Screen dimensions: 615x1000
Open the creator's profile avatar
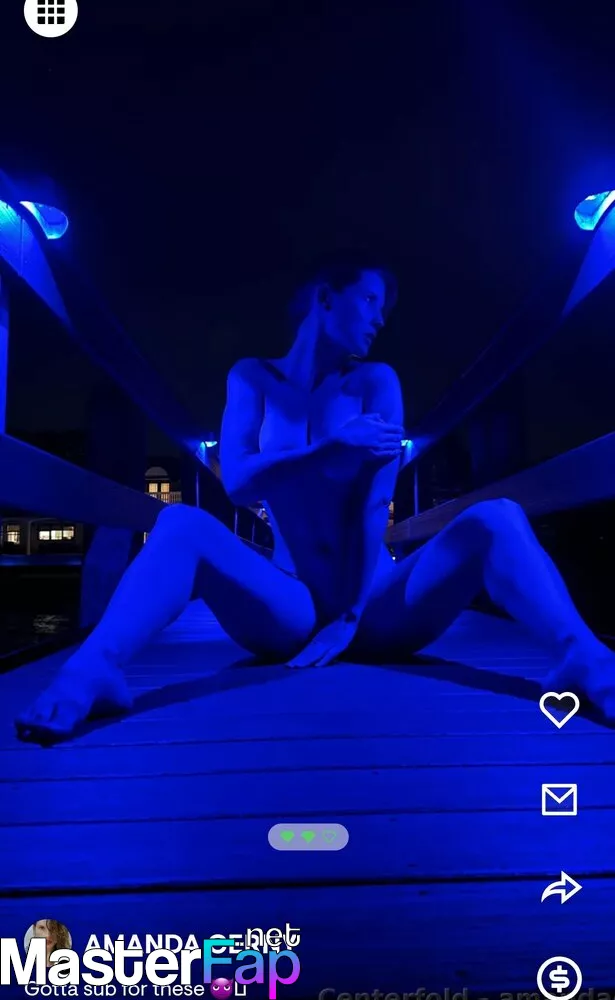pos(48,939)
